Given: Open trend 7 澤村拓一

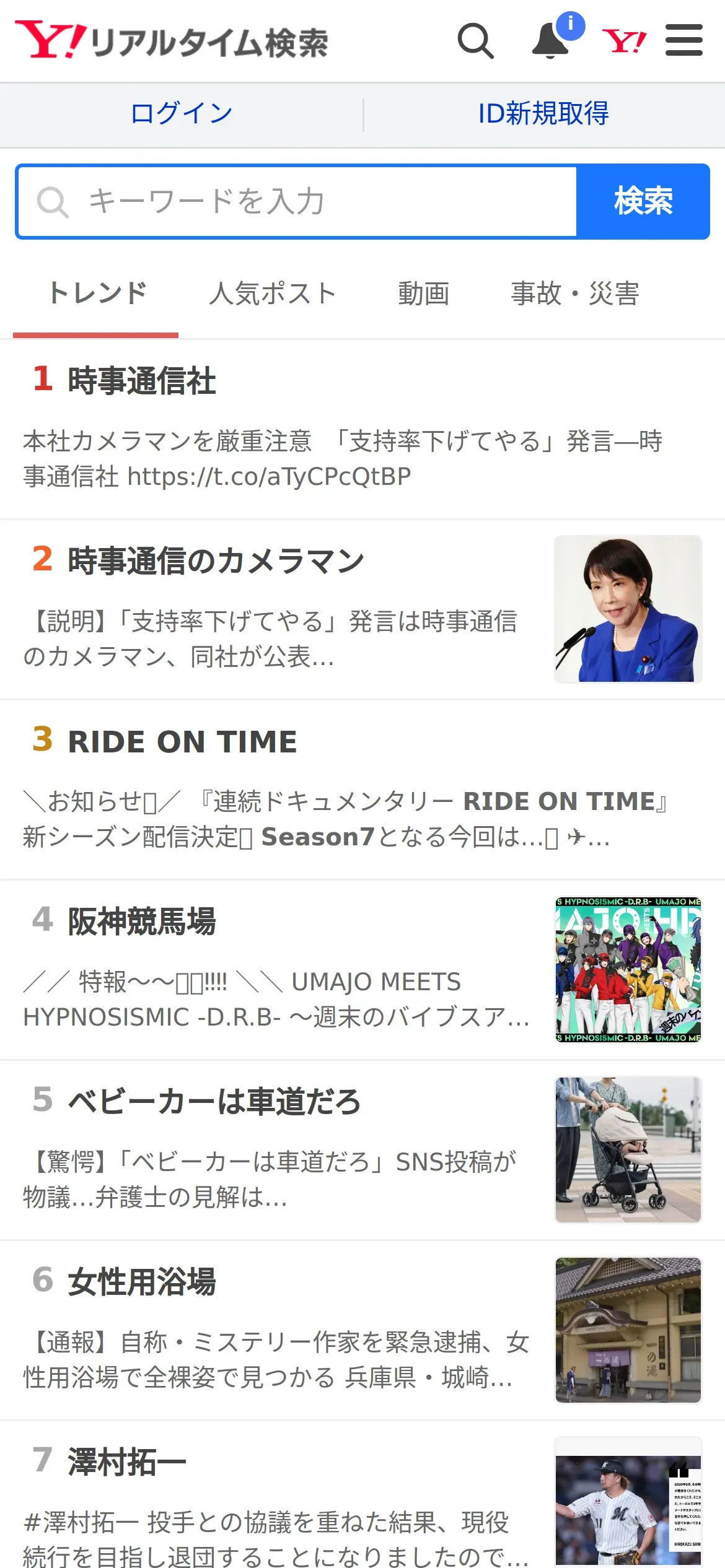Looking at the screenshot, I should (x=127, y=1463).
